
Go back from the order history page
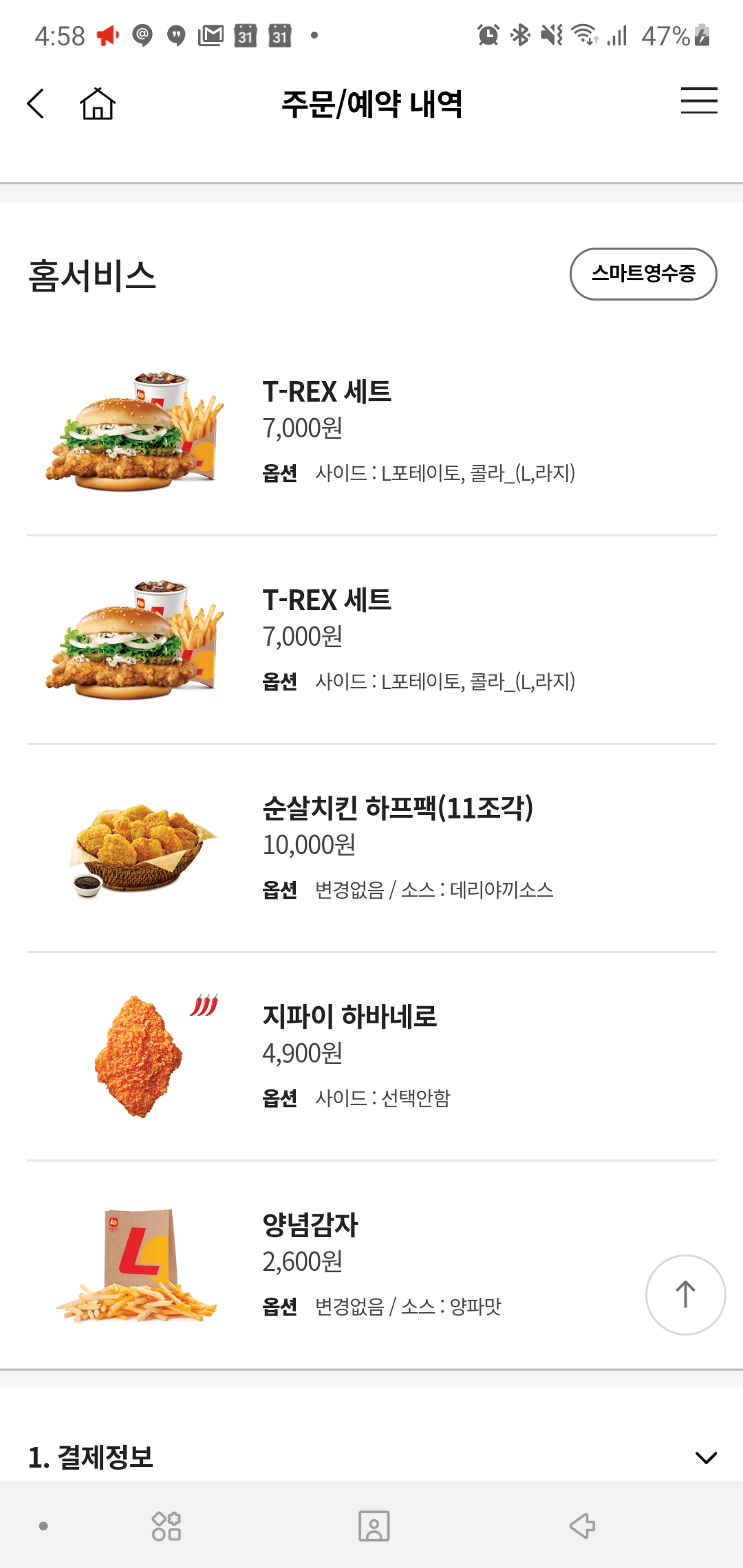[36, 104]
